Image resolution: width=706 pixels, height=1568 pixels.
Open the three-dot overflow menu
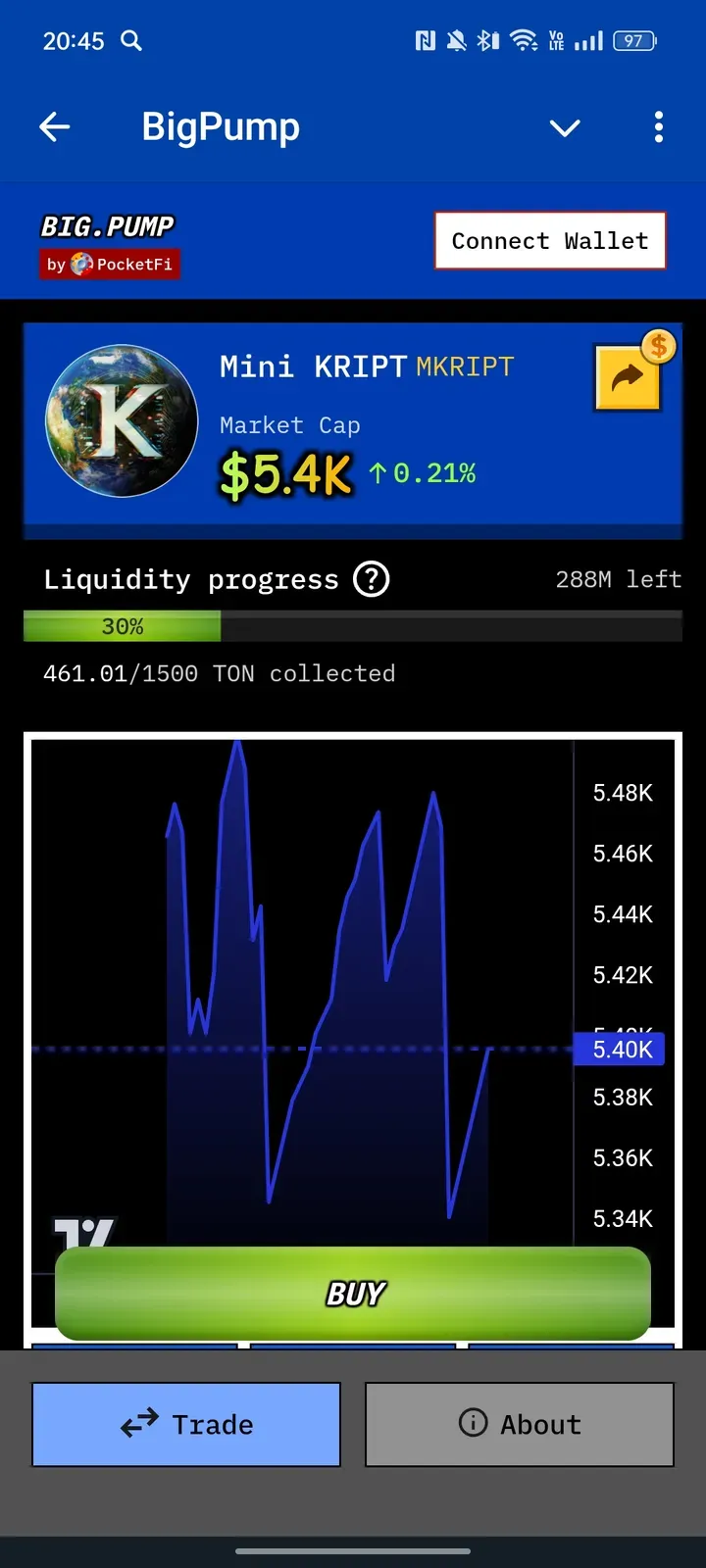[659, 127]
